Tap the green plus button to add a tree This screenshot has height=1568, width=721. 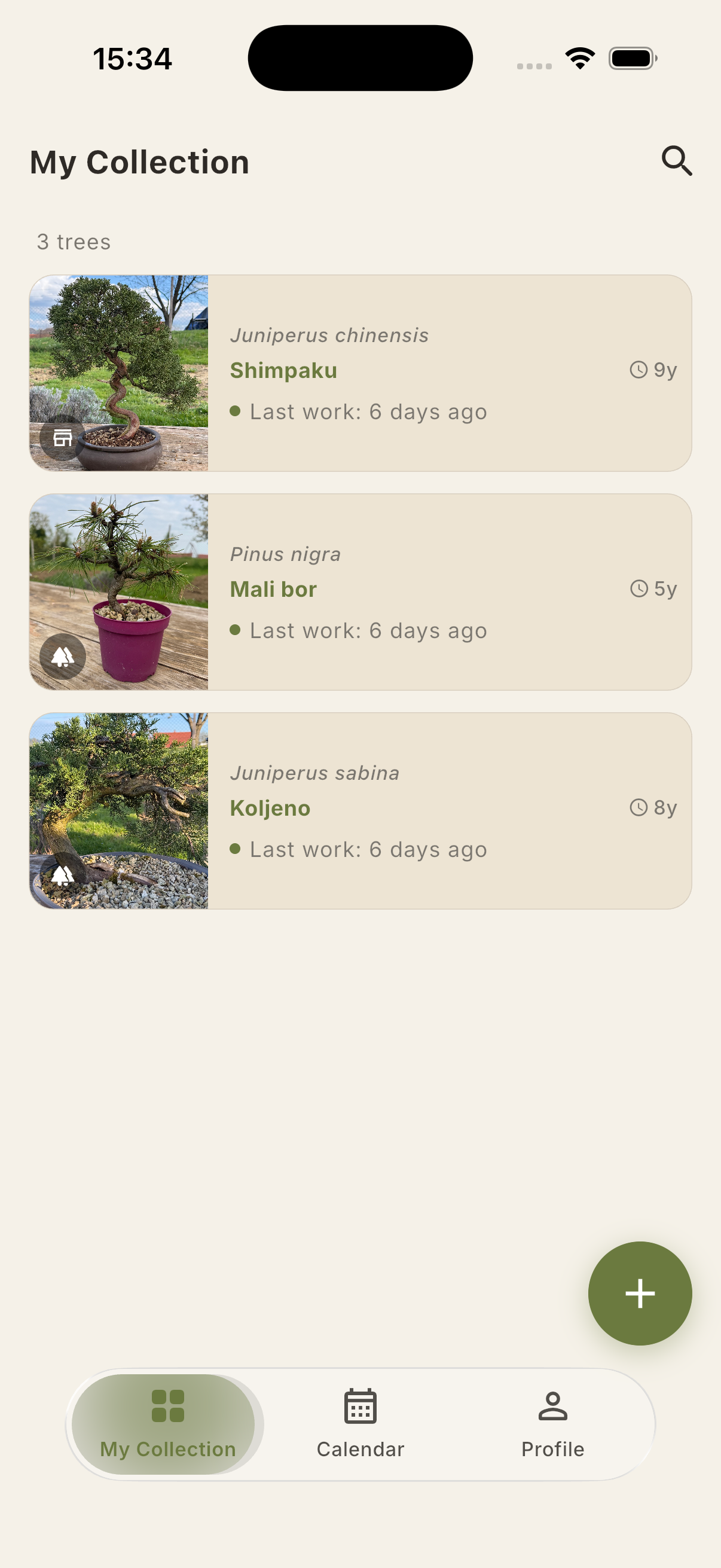coord(640,1294)
